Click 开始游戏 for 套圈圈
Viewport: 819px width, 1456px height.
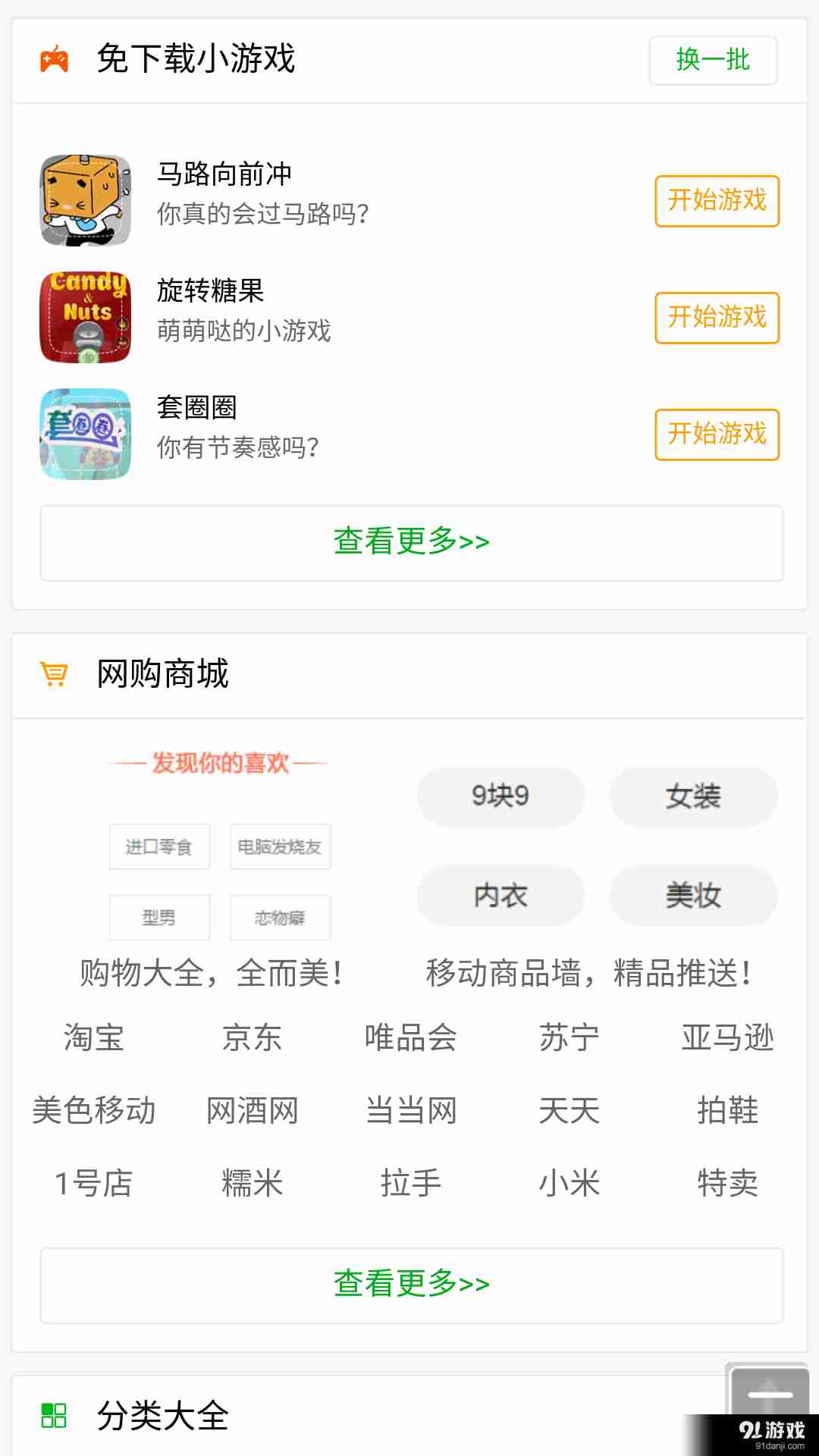[716, 435]
